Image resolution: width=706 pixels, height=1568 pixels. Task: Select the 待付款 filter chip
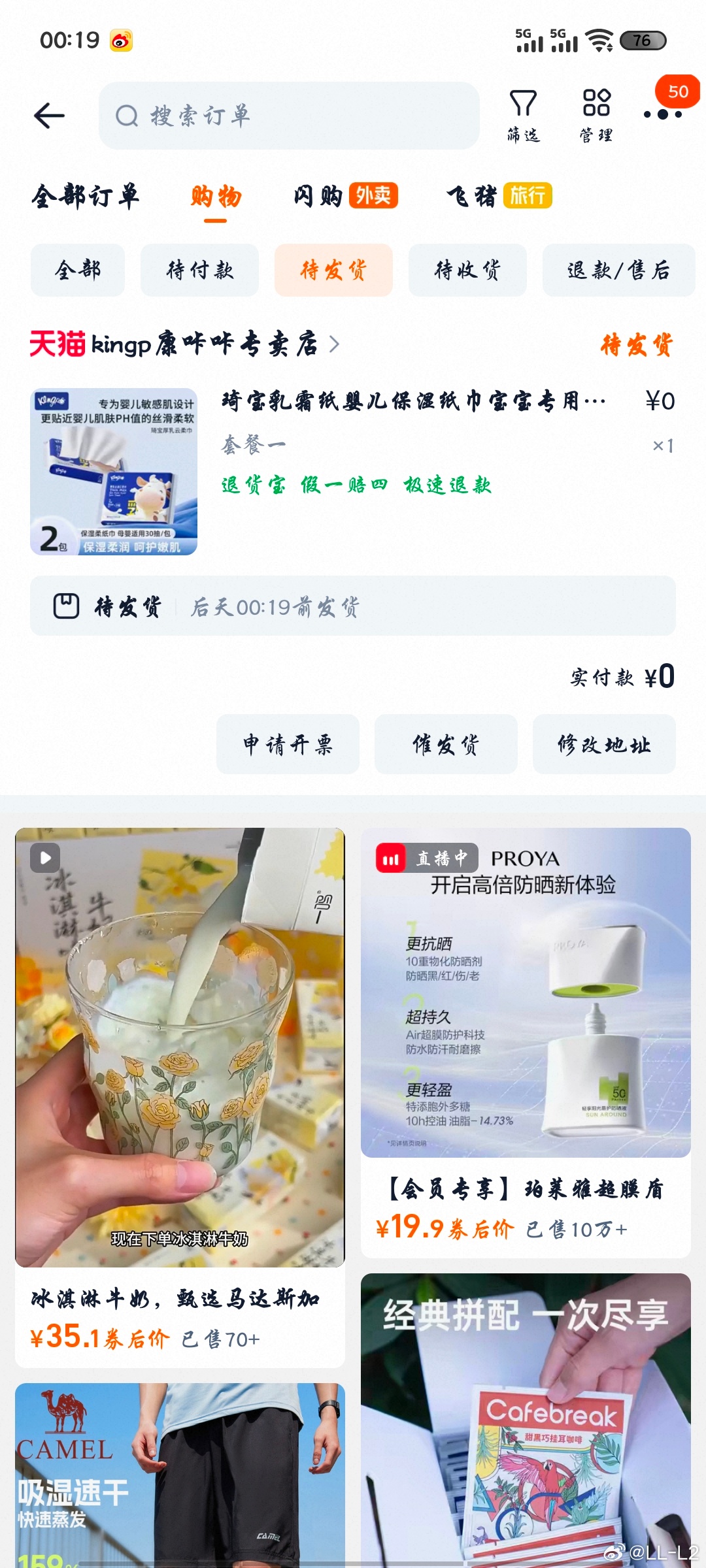199,270
